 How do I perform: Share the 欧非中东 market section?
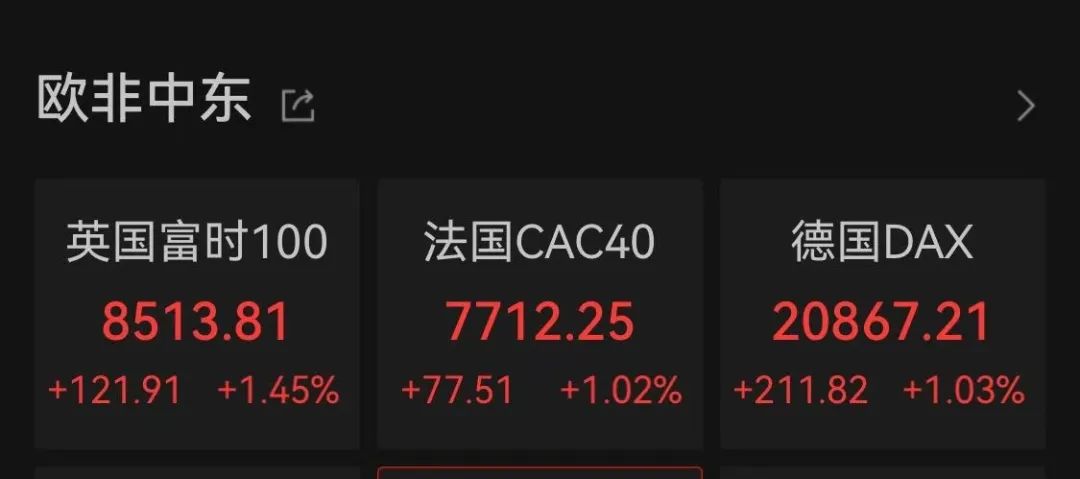point(298,105)
